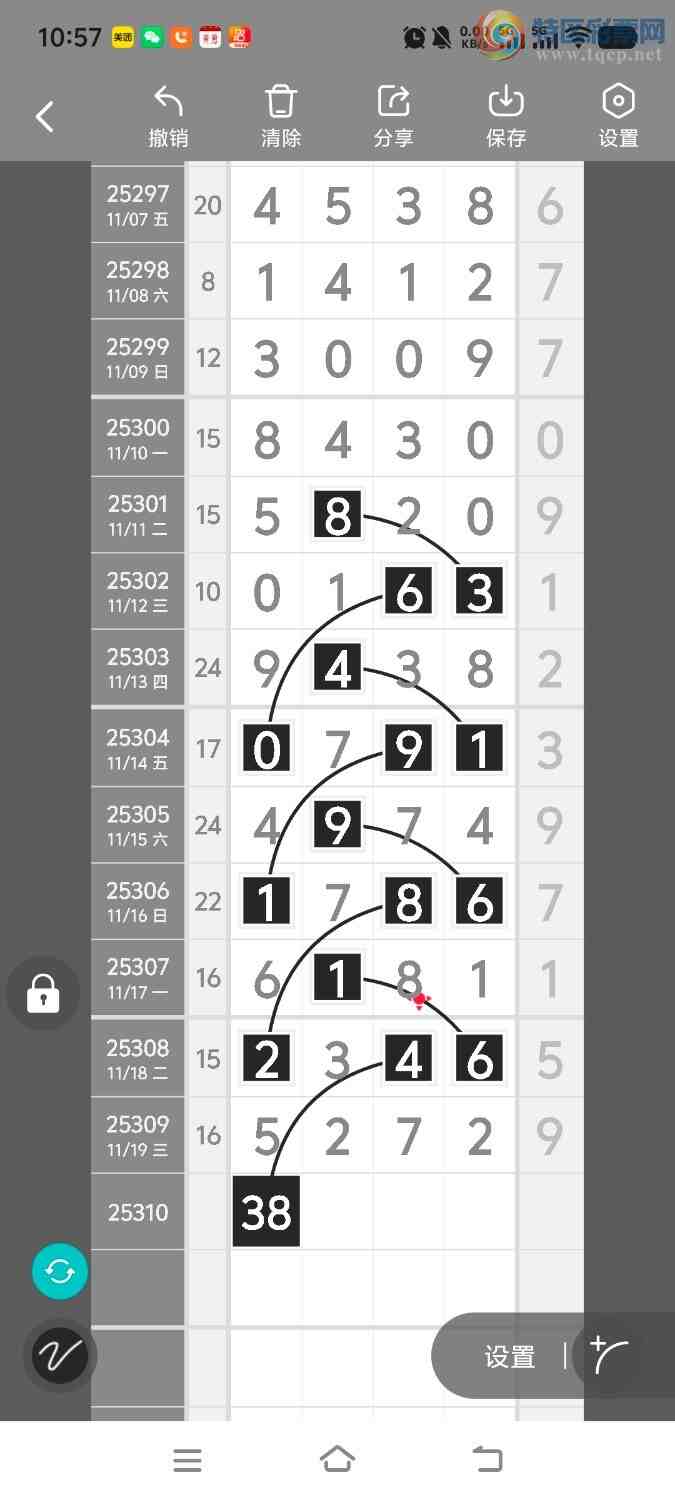Image resolution: width=675 pixels, height=1500 pixels.
Task: Share the chart via 分享
Action: point(393,116)
